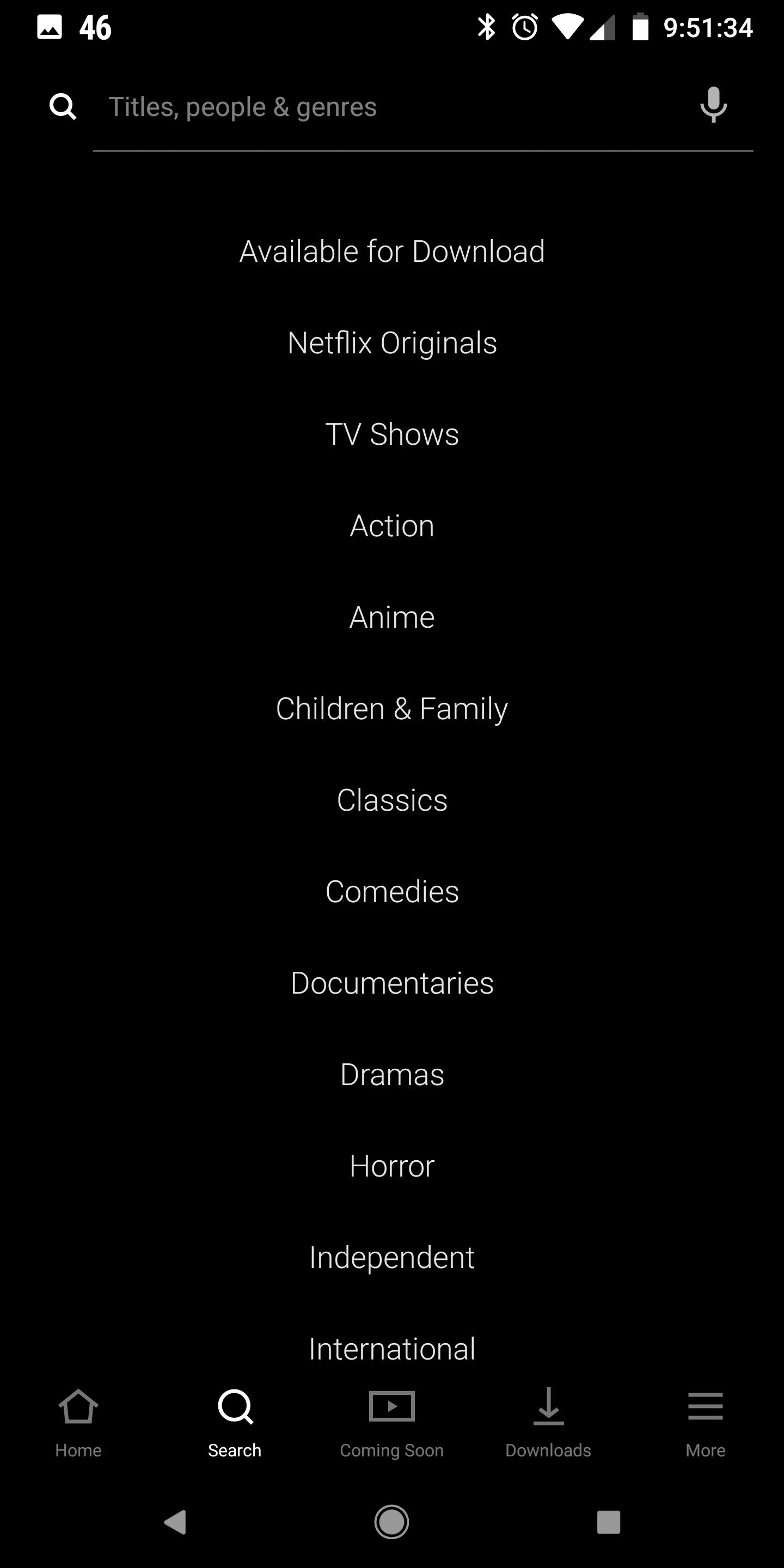Open the Netflix Originals category
The height and width of the screenshot is (1568, 784).
click(391, 342)
